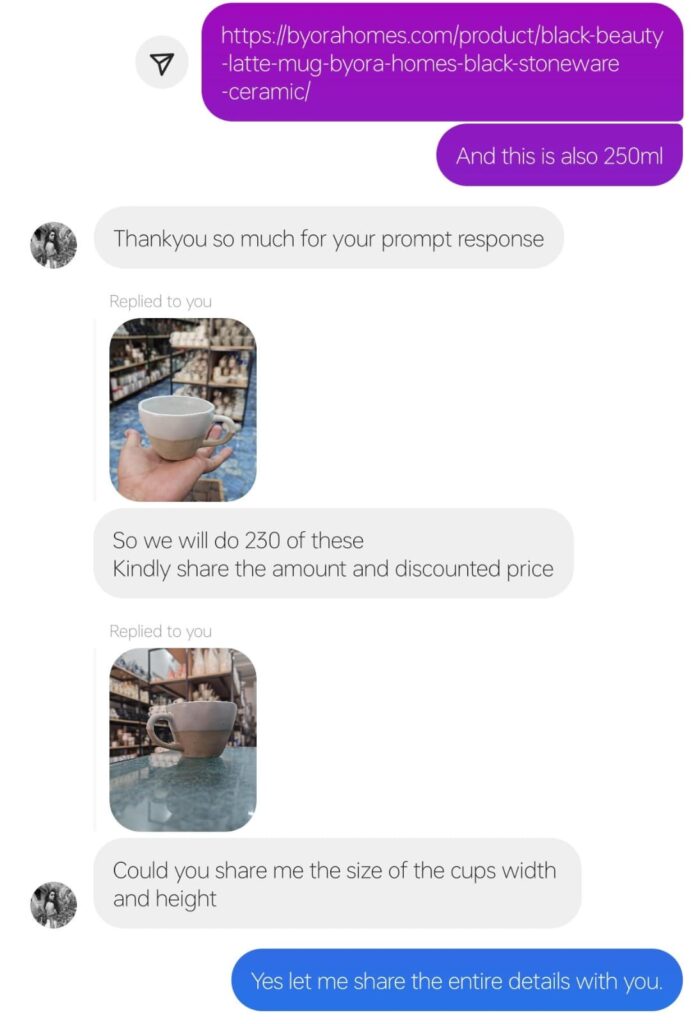This screenshot has width=693, height=1024.
Task: Tap the forward icon beside the byorahomes link
Action: tap(161, 63)
